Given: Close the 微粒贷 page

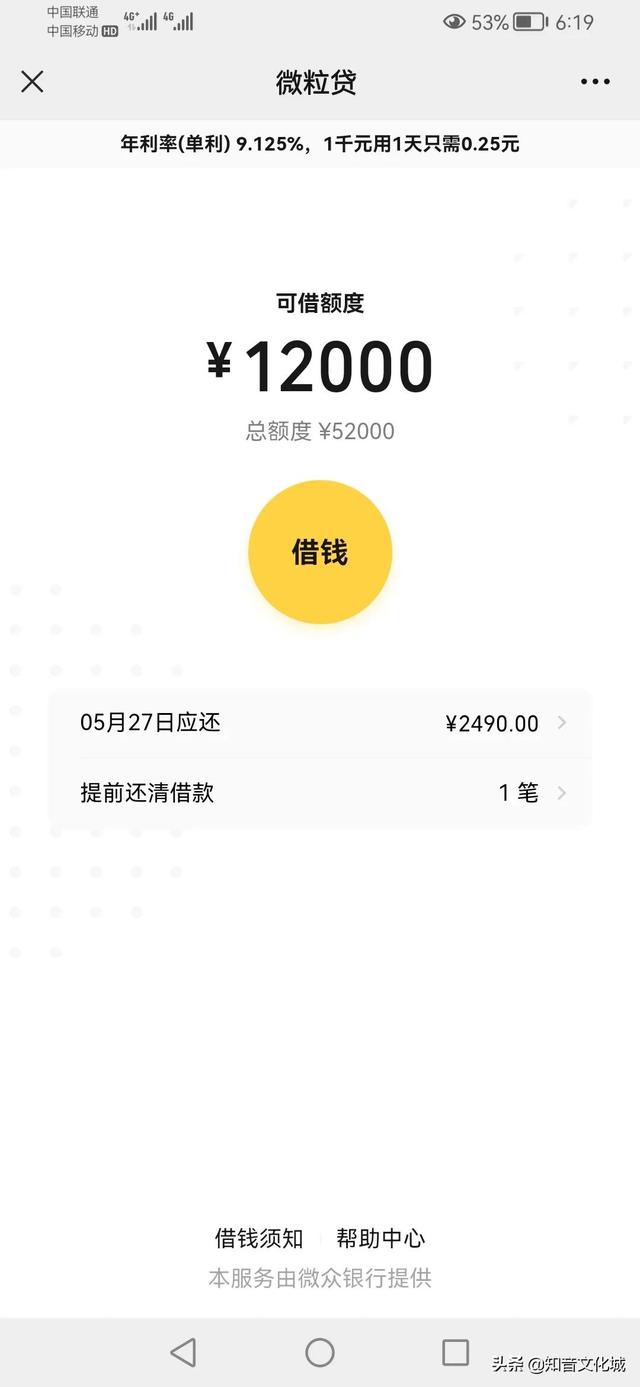Looking at the screenshot, I should (32, 82).
